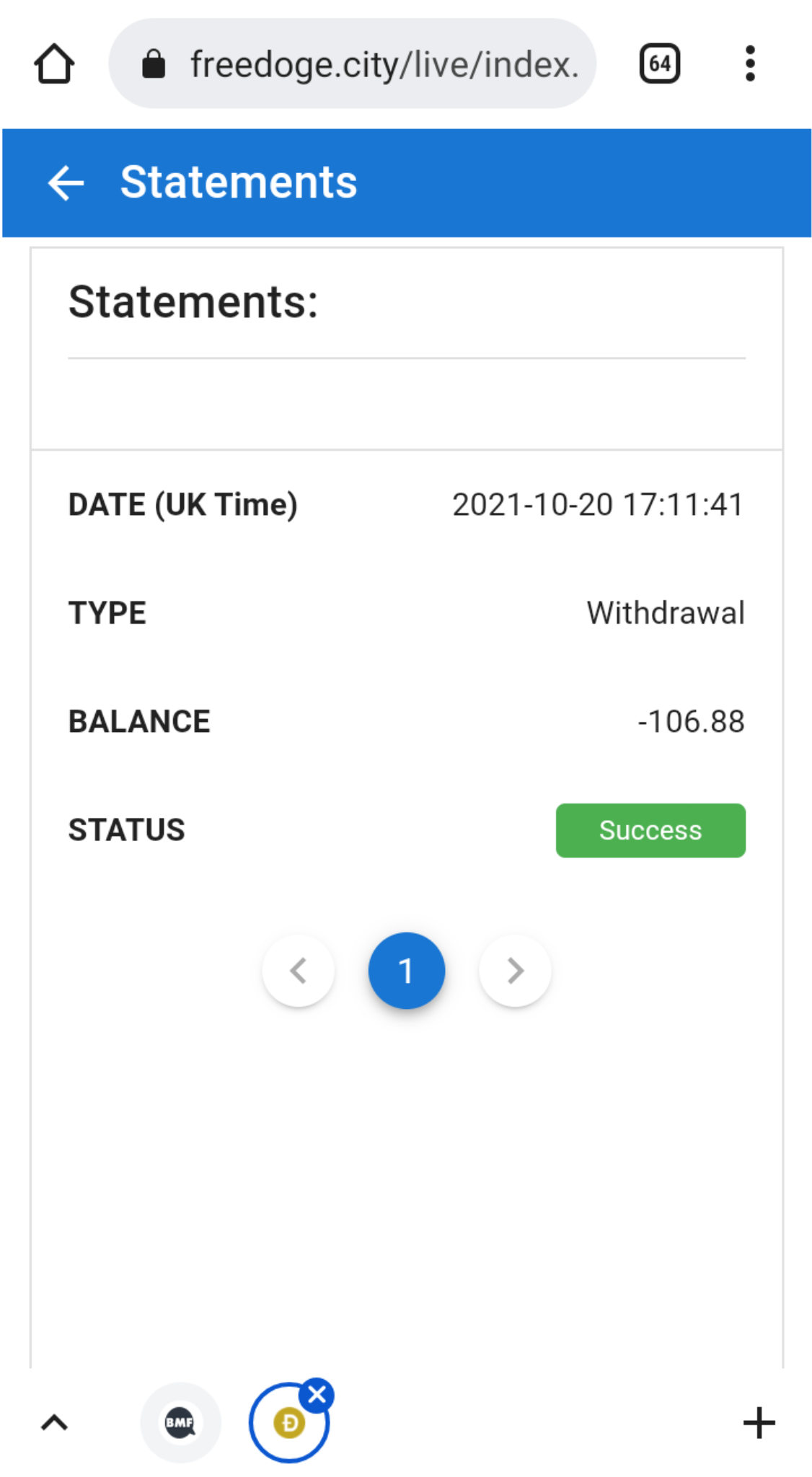812x1477 pixels.
Task: Open the tab switcher showing 64 tabs
Action: (659, 64)
